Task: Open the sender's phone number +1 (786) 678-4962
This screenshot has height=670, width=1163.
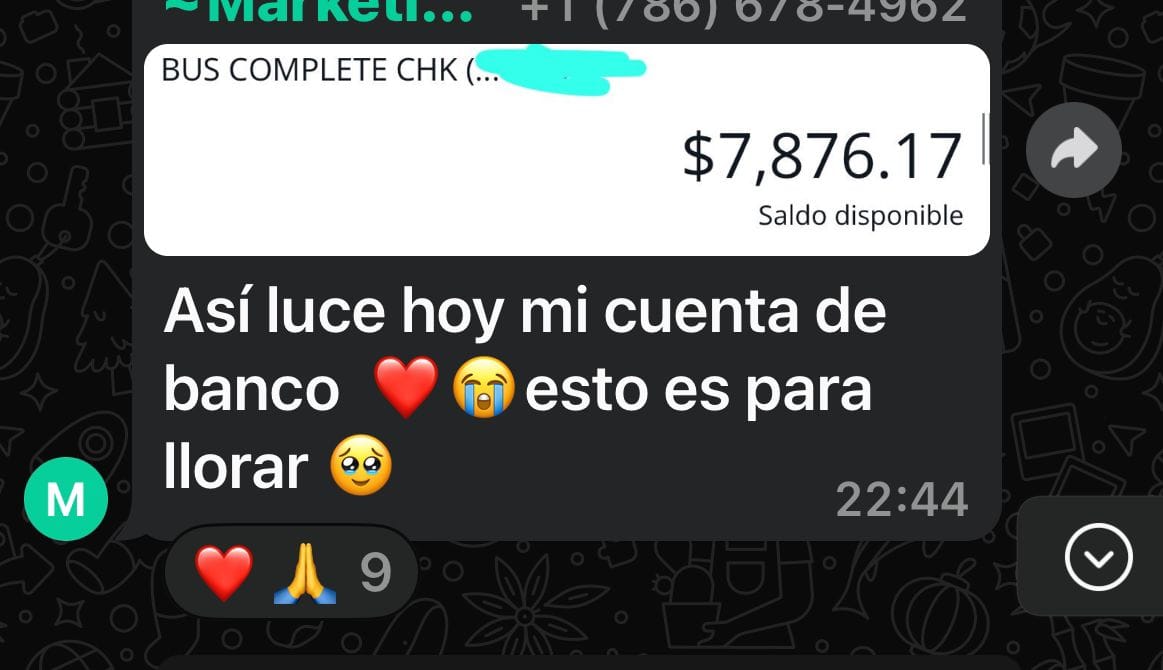Action: pos(743,10)
